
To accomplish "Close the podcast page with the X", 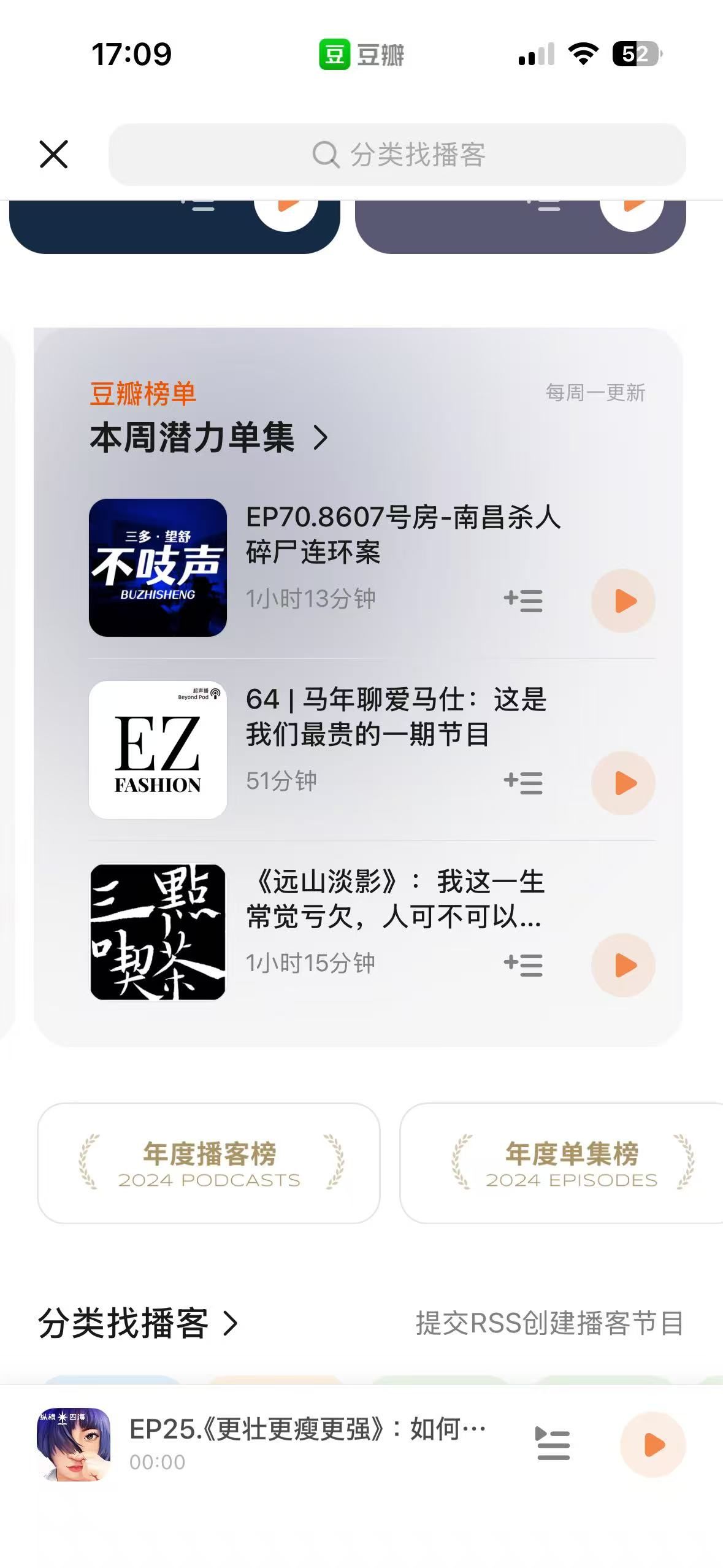I will (x=53, y=154).
